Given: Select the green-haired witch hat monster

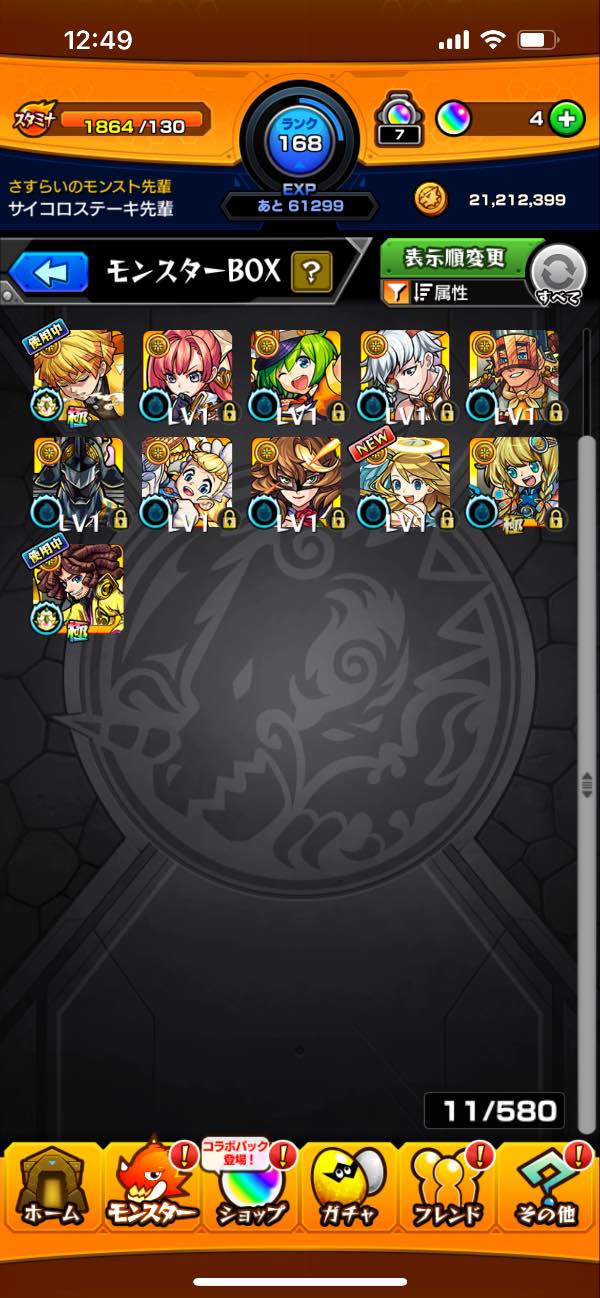Looking at the screenshot, I should (x=296, y=375).
